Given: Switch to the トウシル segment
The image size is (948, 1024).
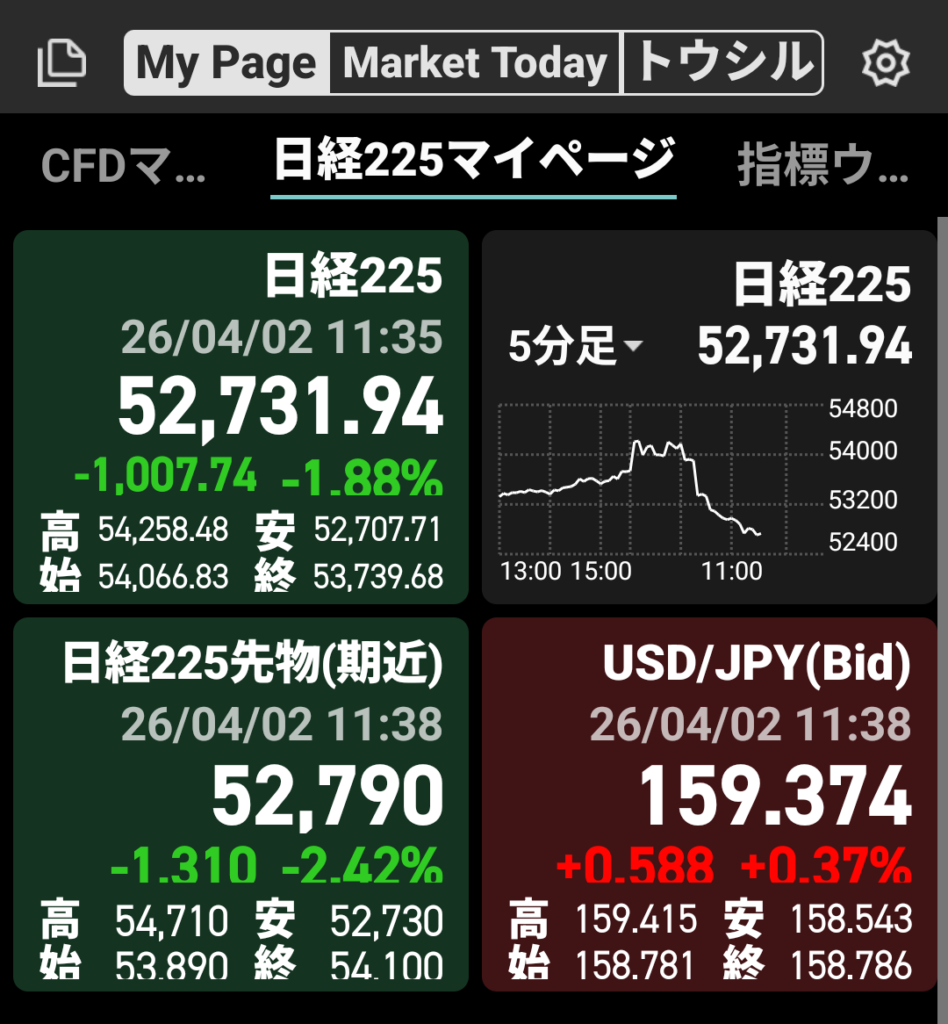Looking at the screenshot, I should 722,64.
